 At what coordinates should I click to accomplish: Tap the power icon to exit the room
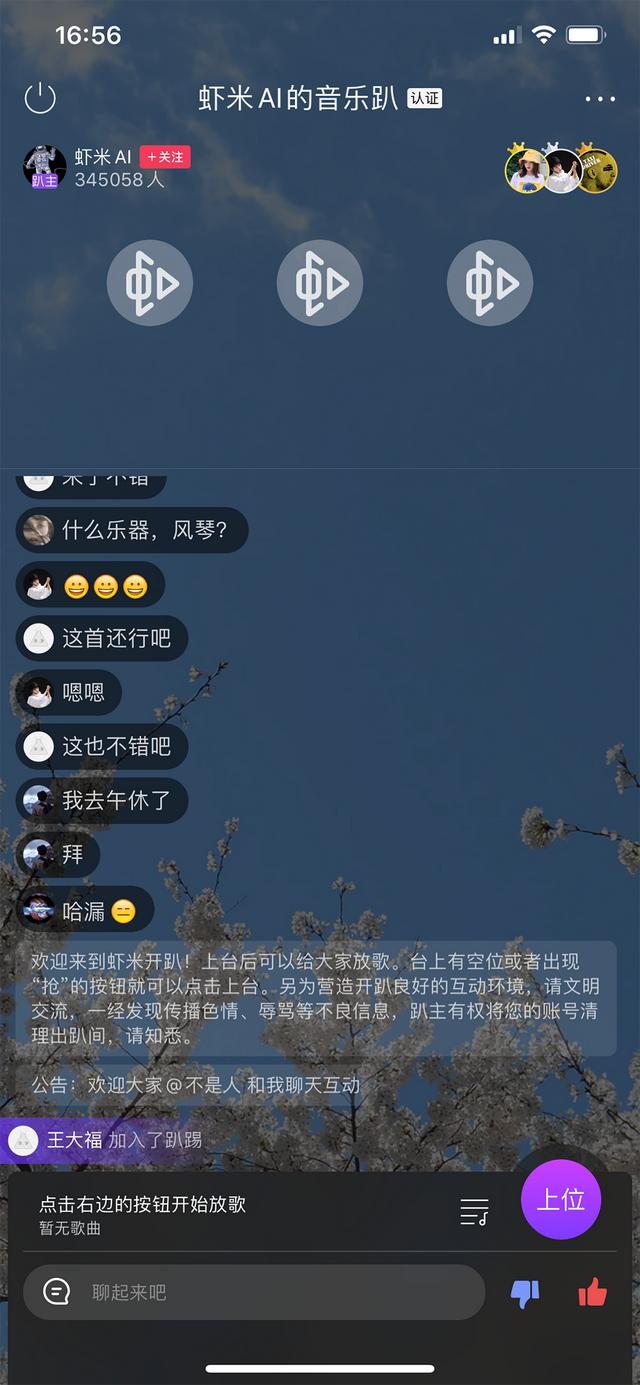tap(40, 98)
